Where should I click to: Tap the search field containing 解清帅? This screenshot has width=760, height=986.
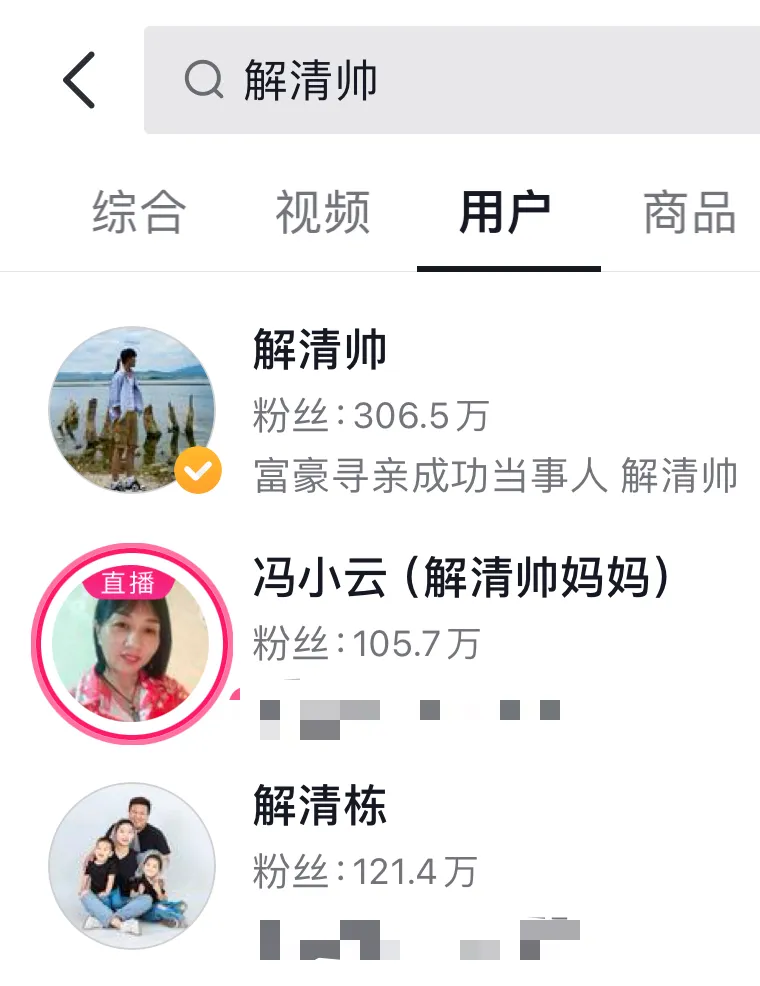(450, 80)
